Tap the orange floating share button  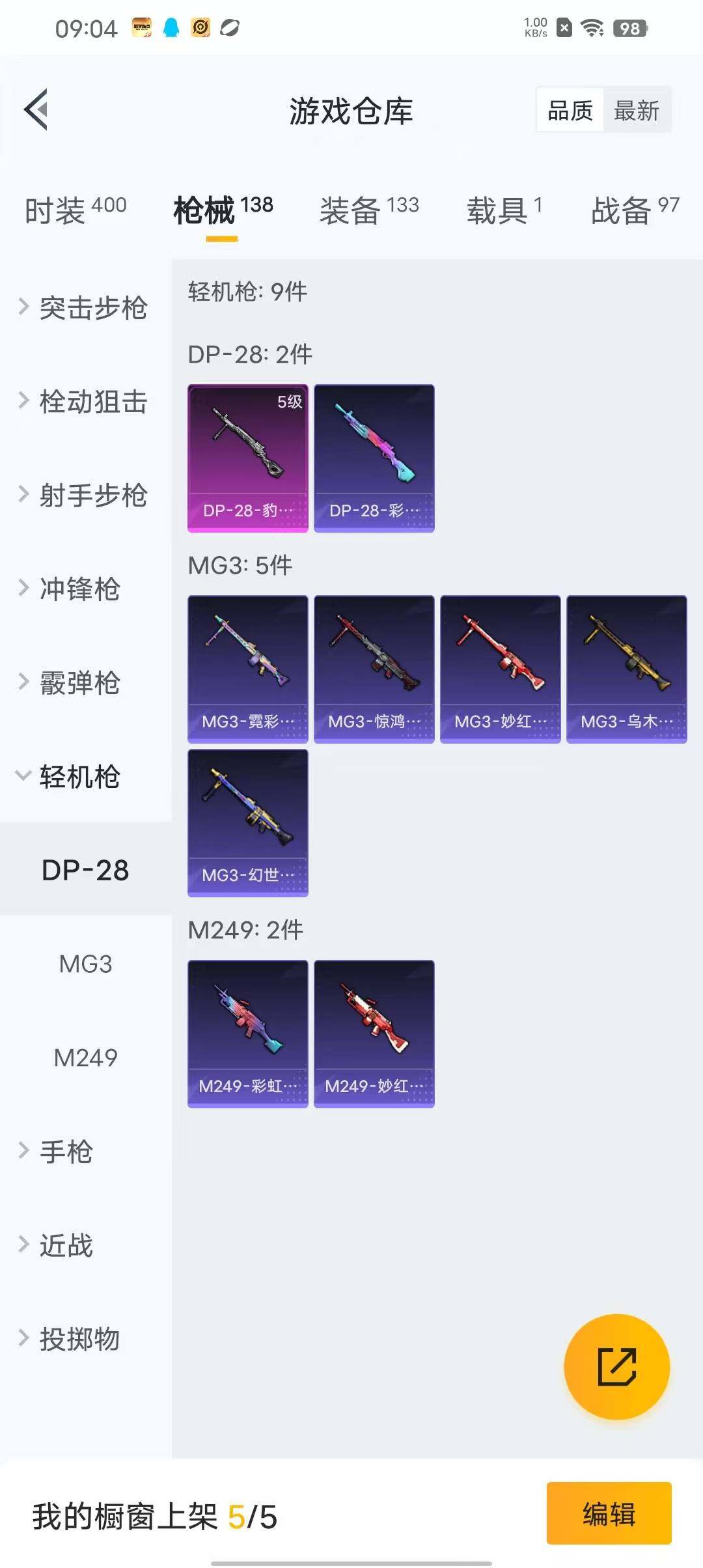tap(616, 1366)
